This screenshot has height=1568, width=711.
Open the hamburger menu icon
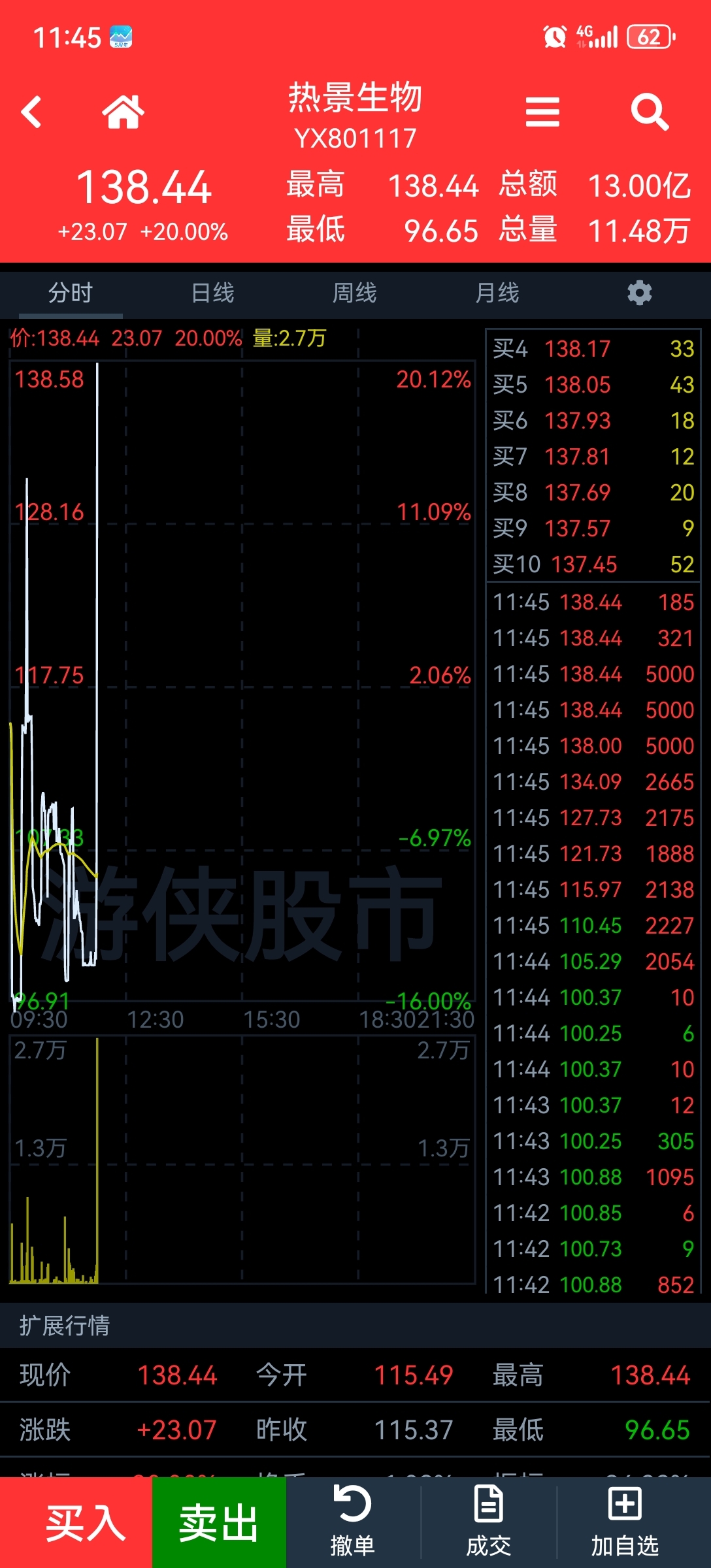[x=542, y=112]
